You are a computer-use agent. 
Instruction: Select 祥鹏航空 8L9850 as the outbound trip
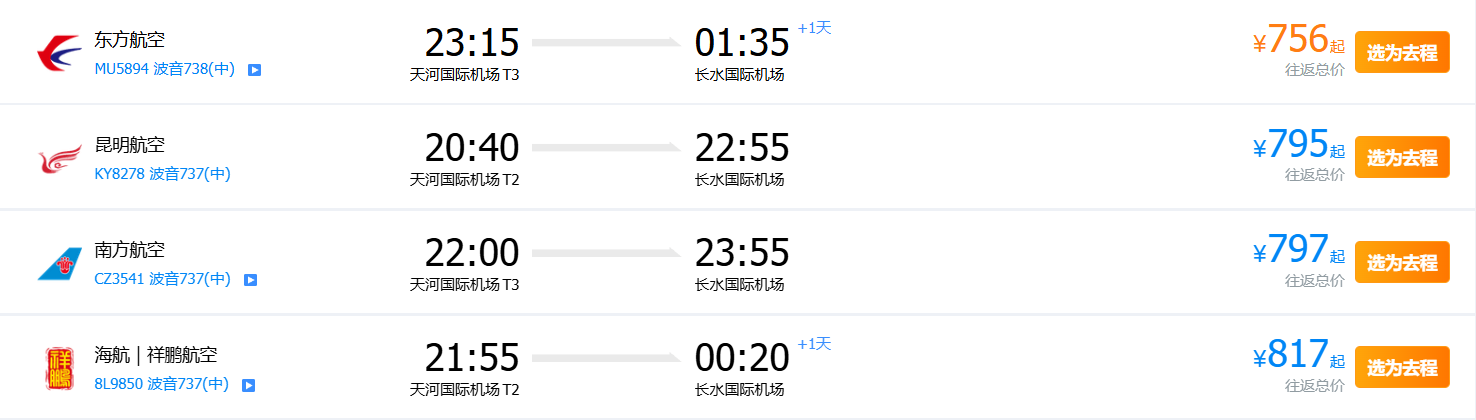pyautogui.click(x=1401, y=367)
